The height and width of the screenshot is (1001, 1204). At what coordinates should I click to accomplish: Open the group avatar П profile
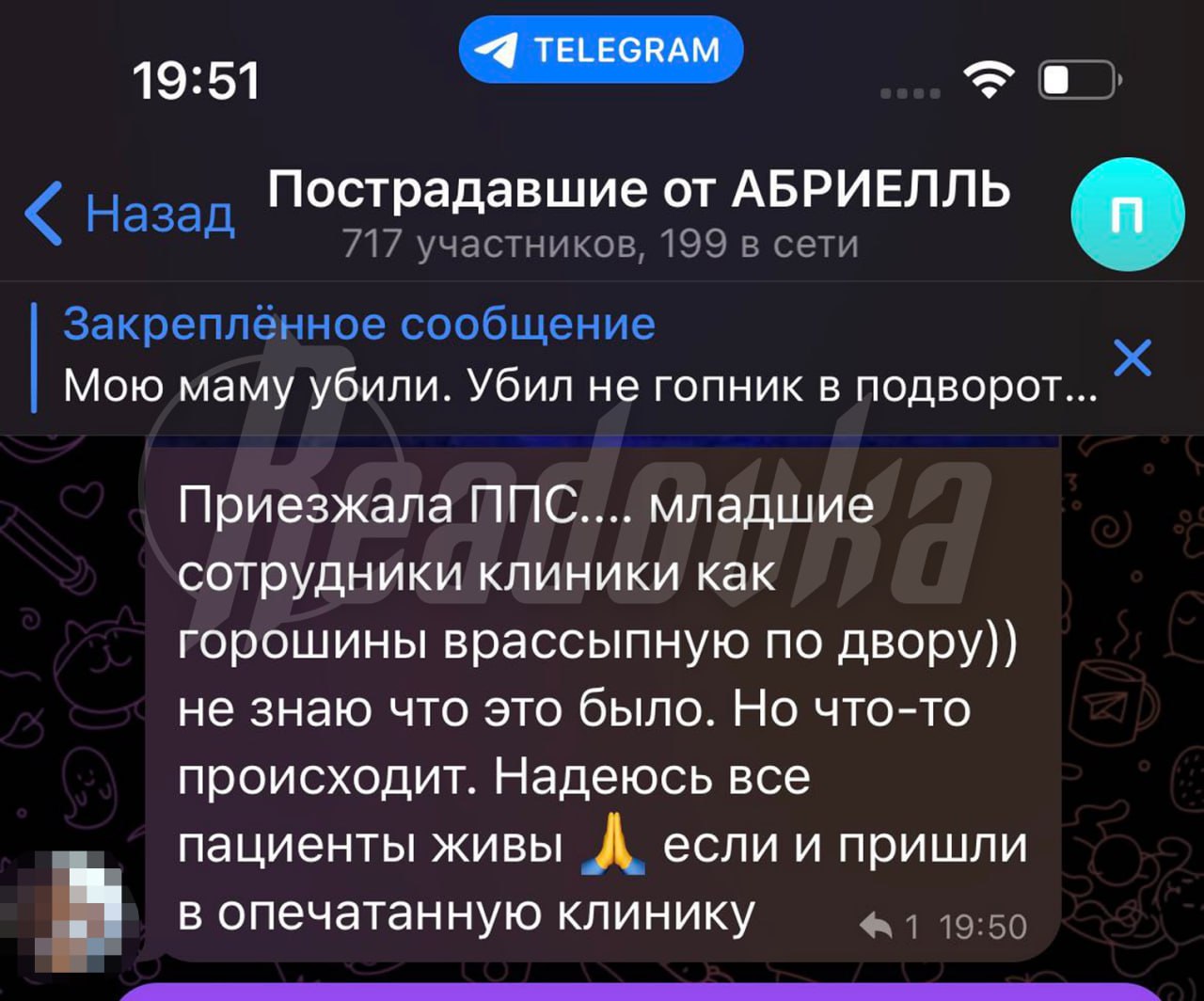pyautogui.click(x=1127, y=214)
